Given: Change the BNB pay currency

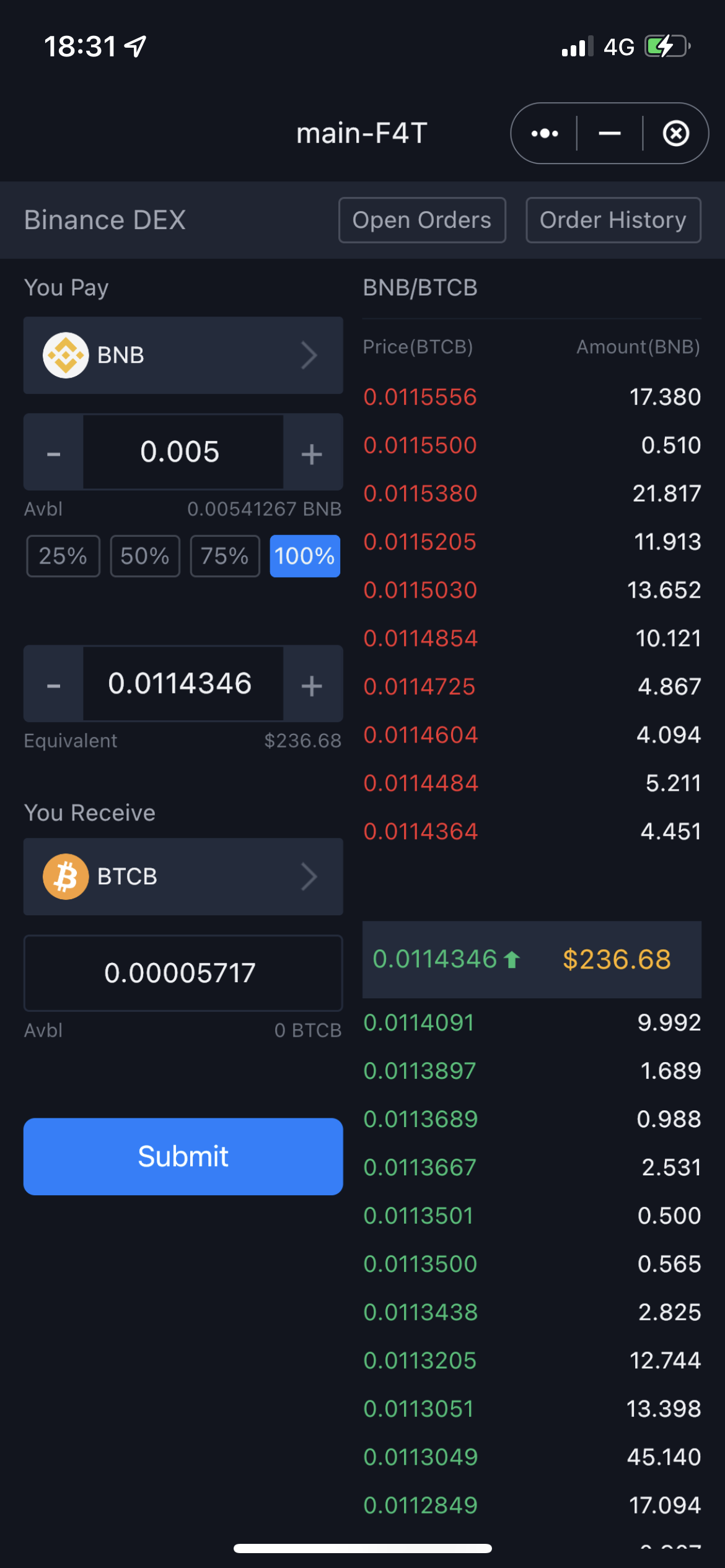Looking at the screenshot, I should tap(183, 355).
